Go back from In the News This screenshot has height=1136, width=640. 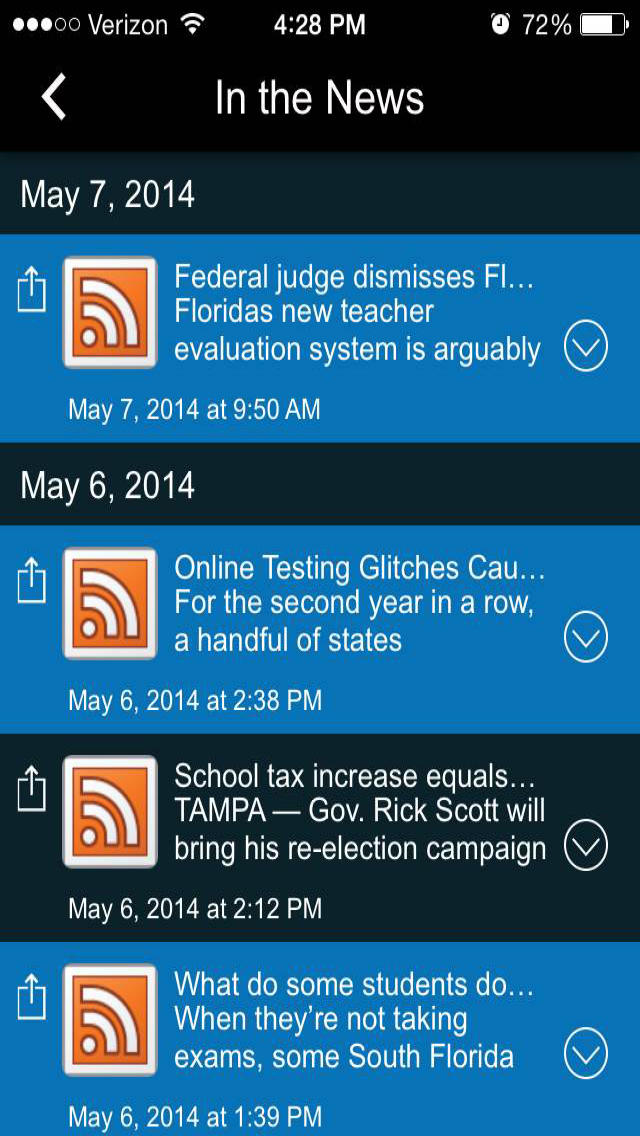(54, 96)
